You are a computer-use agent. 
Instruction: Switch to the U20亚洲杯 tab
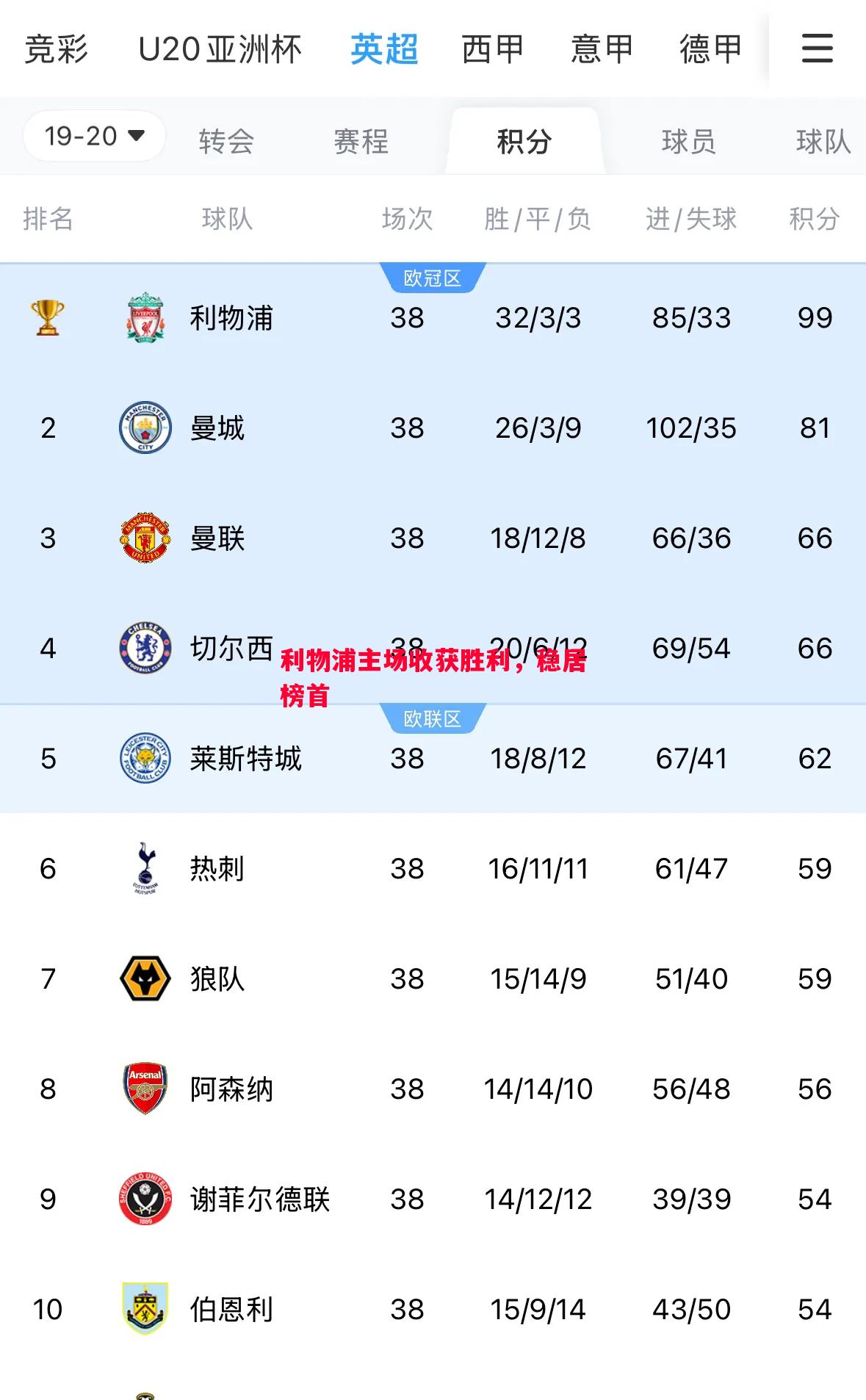pos(220,49)
